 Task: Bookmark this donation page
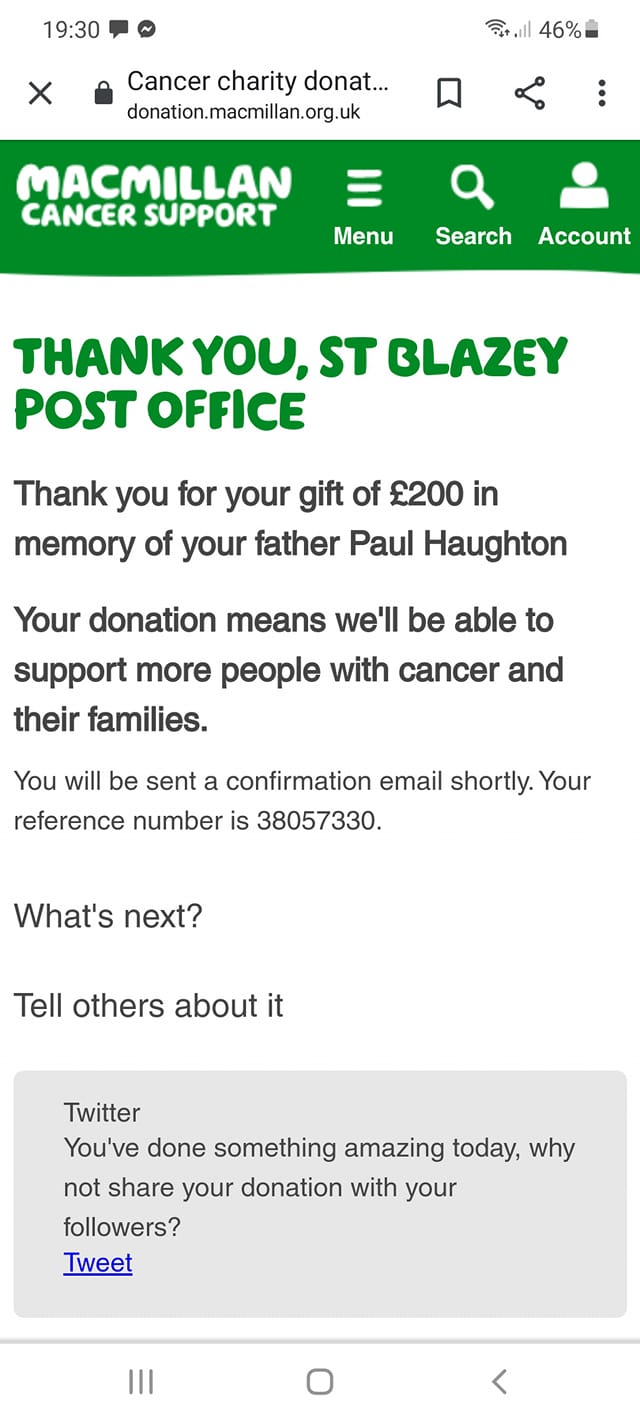point(450,94)
